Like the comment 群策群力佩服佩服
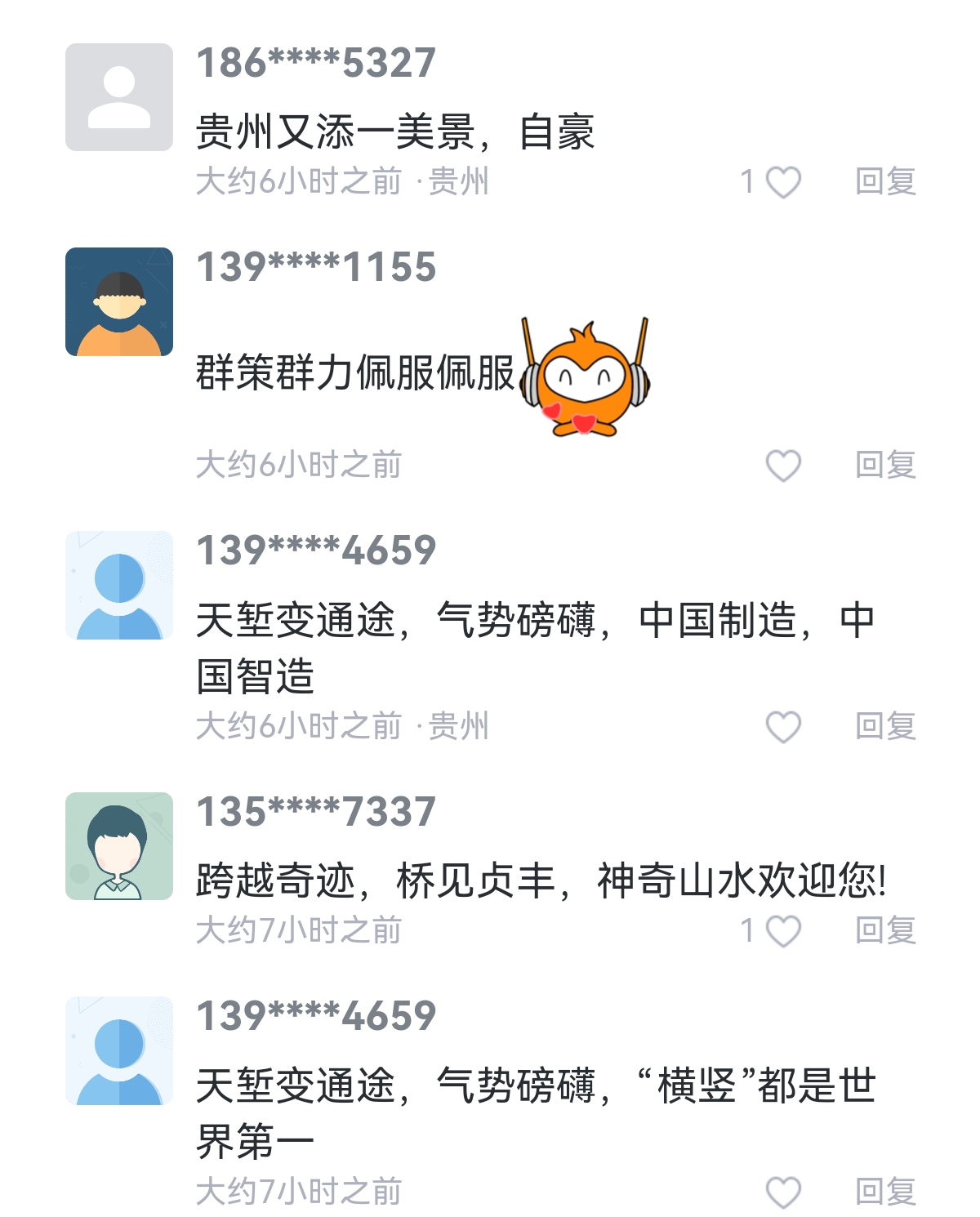The image size is (980, 1217). click(782, 466)
